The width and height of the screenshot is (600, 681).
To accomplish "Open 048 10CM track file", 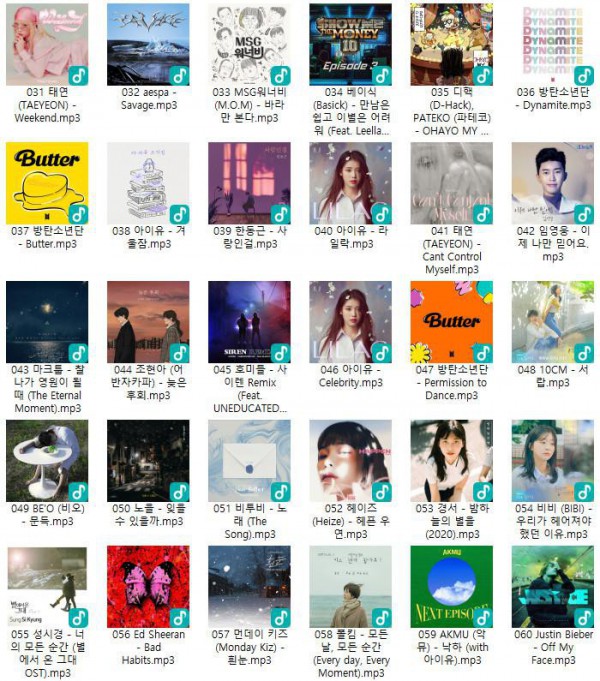I will click(552, 321).
